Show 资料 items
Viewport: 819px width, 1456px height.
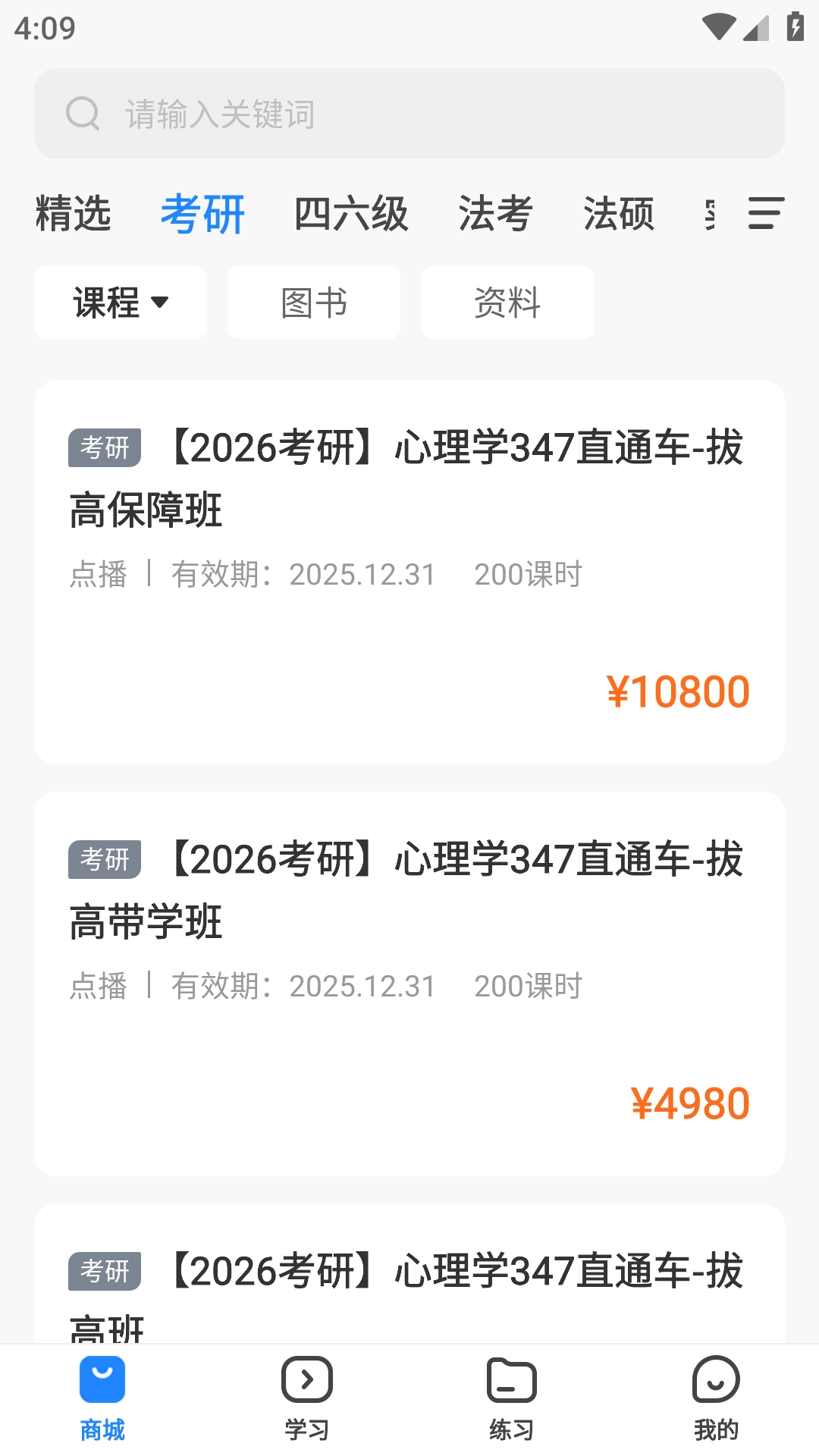507,303
